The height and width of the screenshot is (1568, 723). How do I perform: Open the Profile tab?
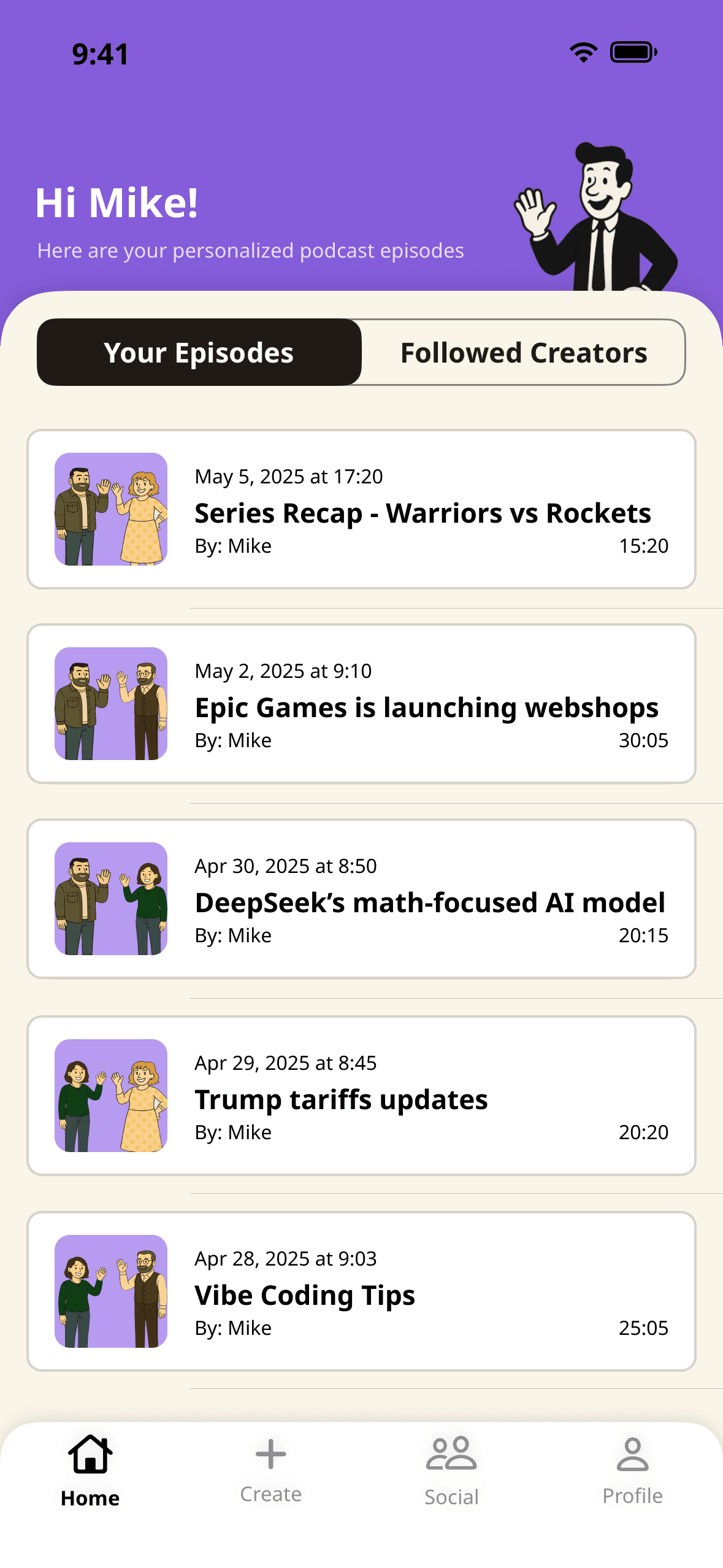click(632, 1471)
